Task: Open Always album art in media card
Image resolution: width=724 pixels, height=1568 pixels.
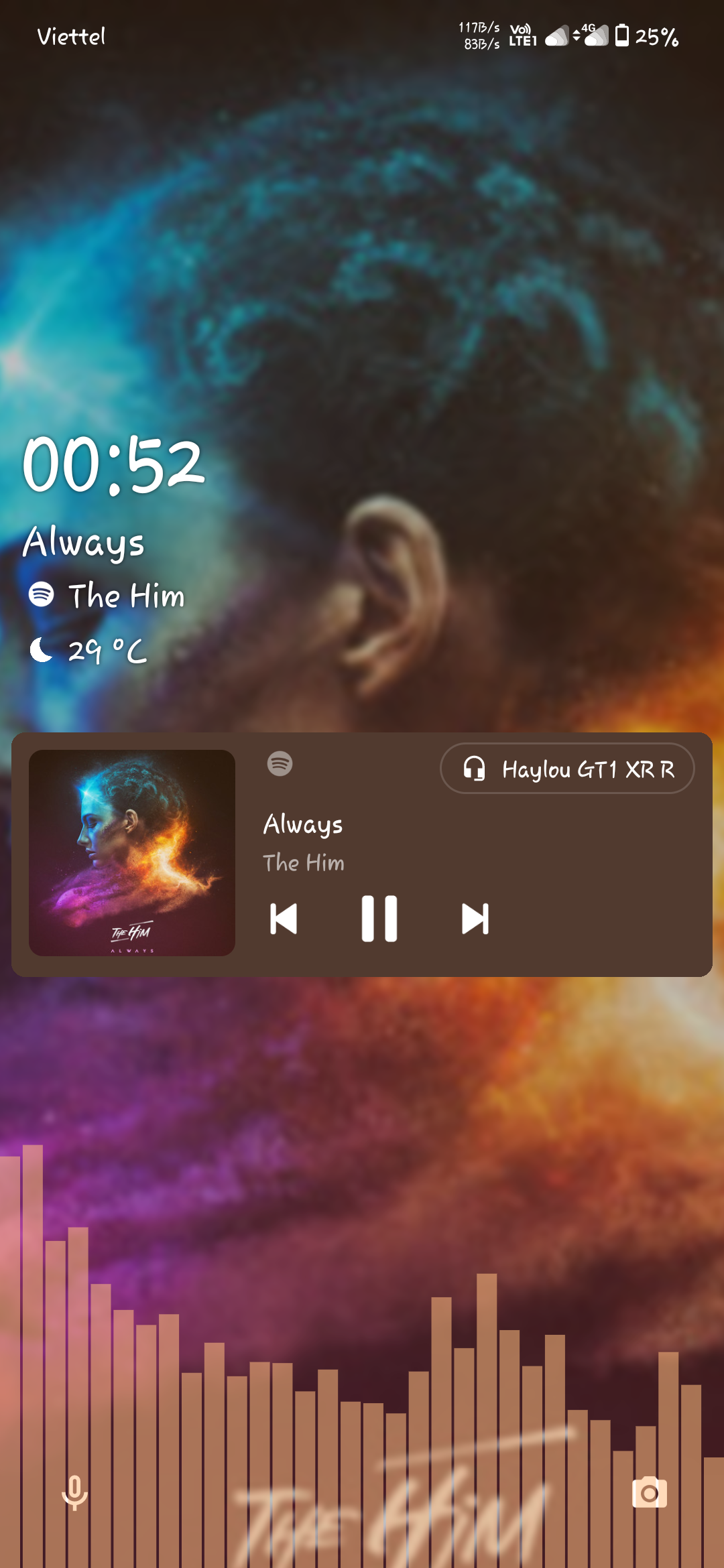Action: coord(132,852)
